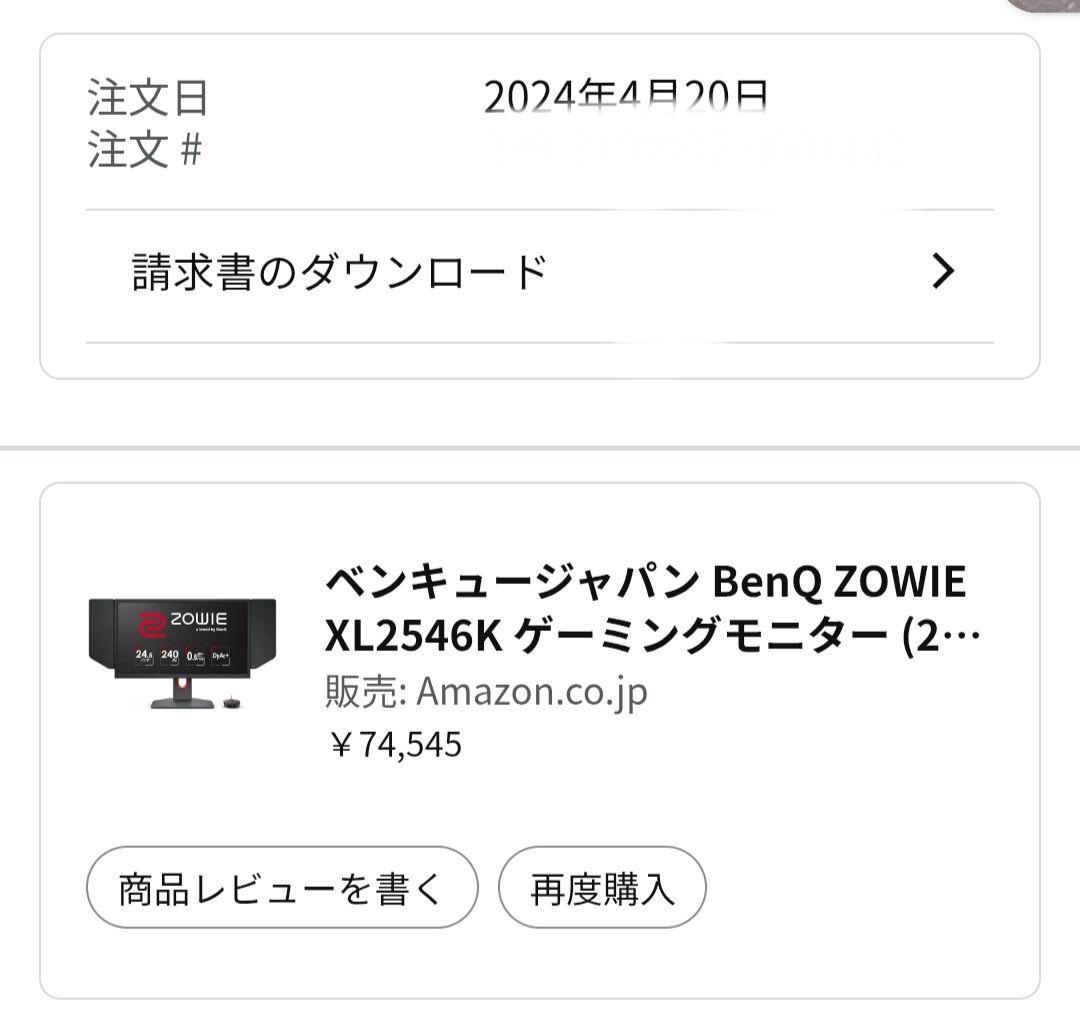Screen dimensions: 1080x1016
Task: Tap 再度購入 button
Action: click(x=602, y=888)
